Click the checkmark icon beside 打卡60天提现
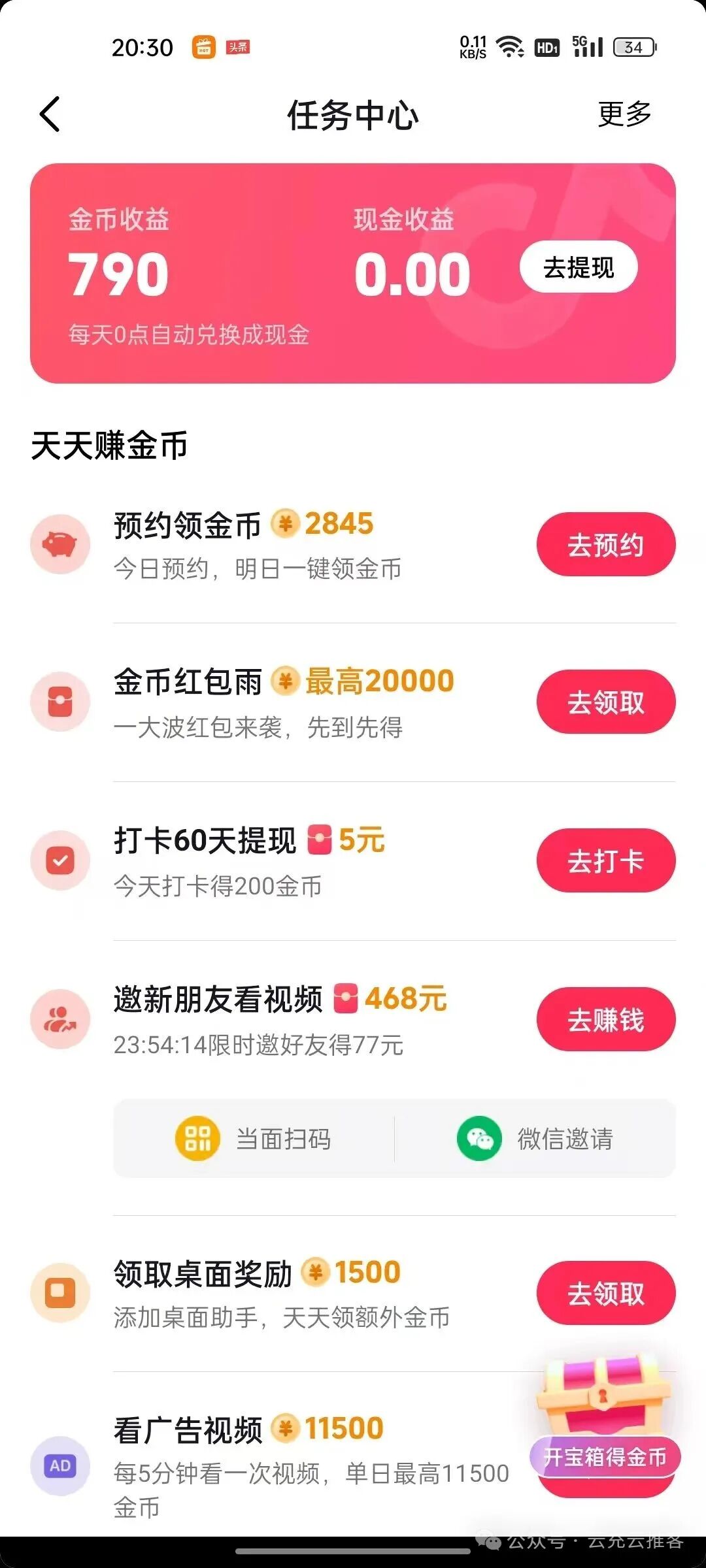The height and width of the screenshot is (1568, 706). [x=61, y=860]
